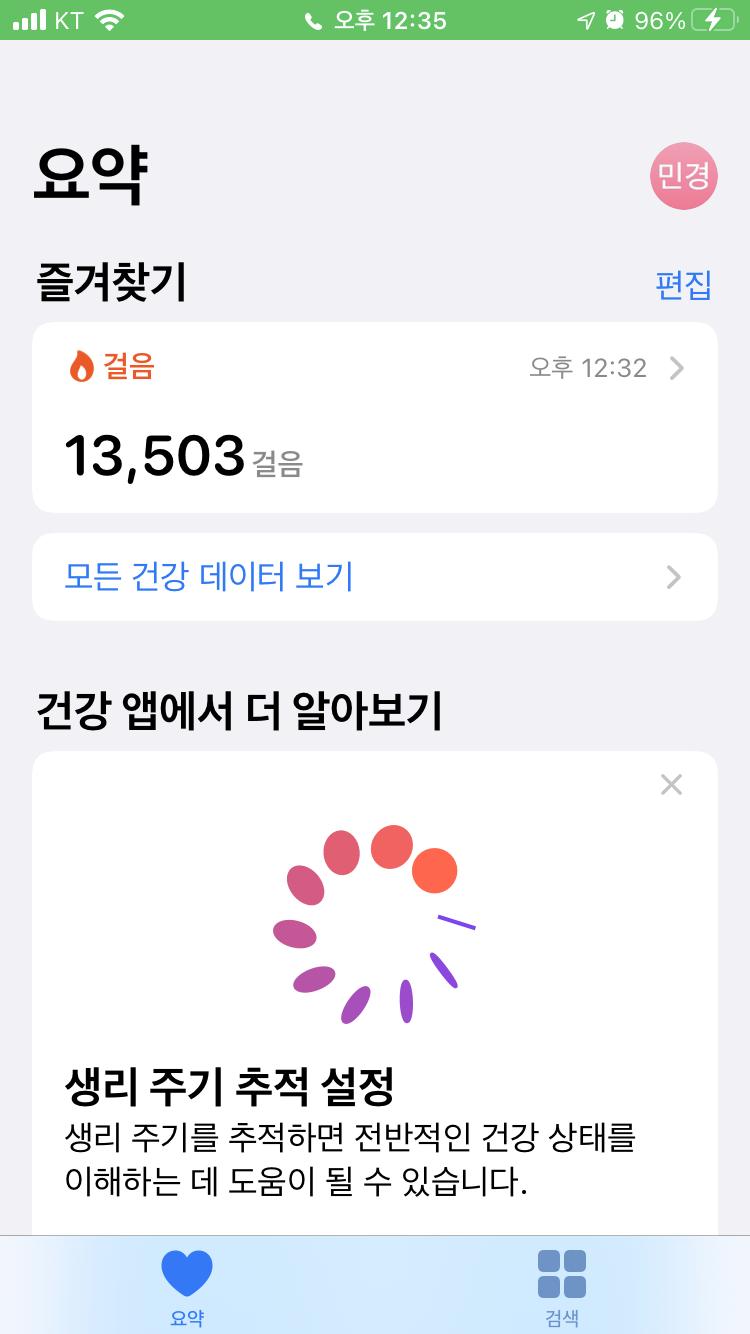750x1334 pixels.
Task: Open the 걸음 steps card
Action: [x=374, y=417]
